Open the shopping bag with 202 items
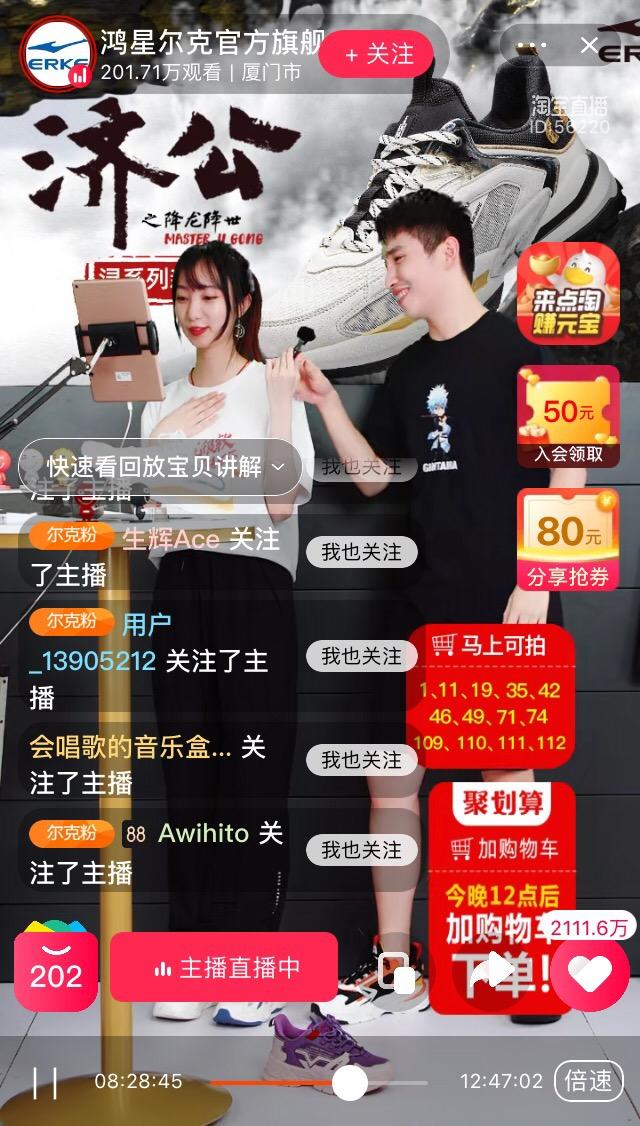Screen dimensions: 640x1126 [56, 967]
